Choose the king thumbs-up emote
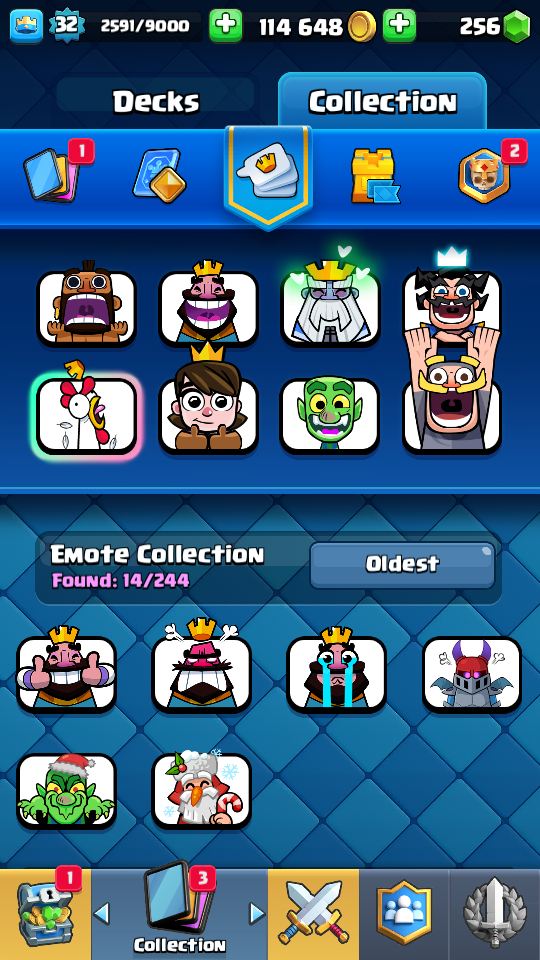Screen dimensions: 540x960 click(x=66, y=672)
